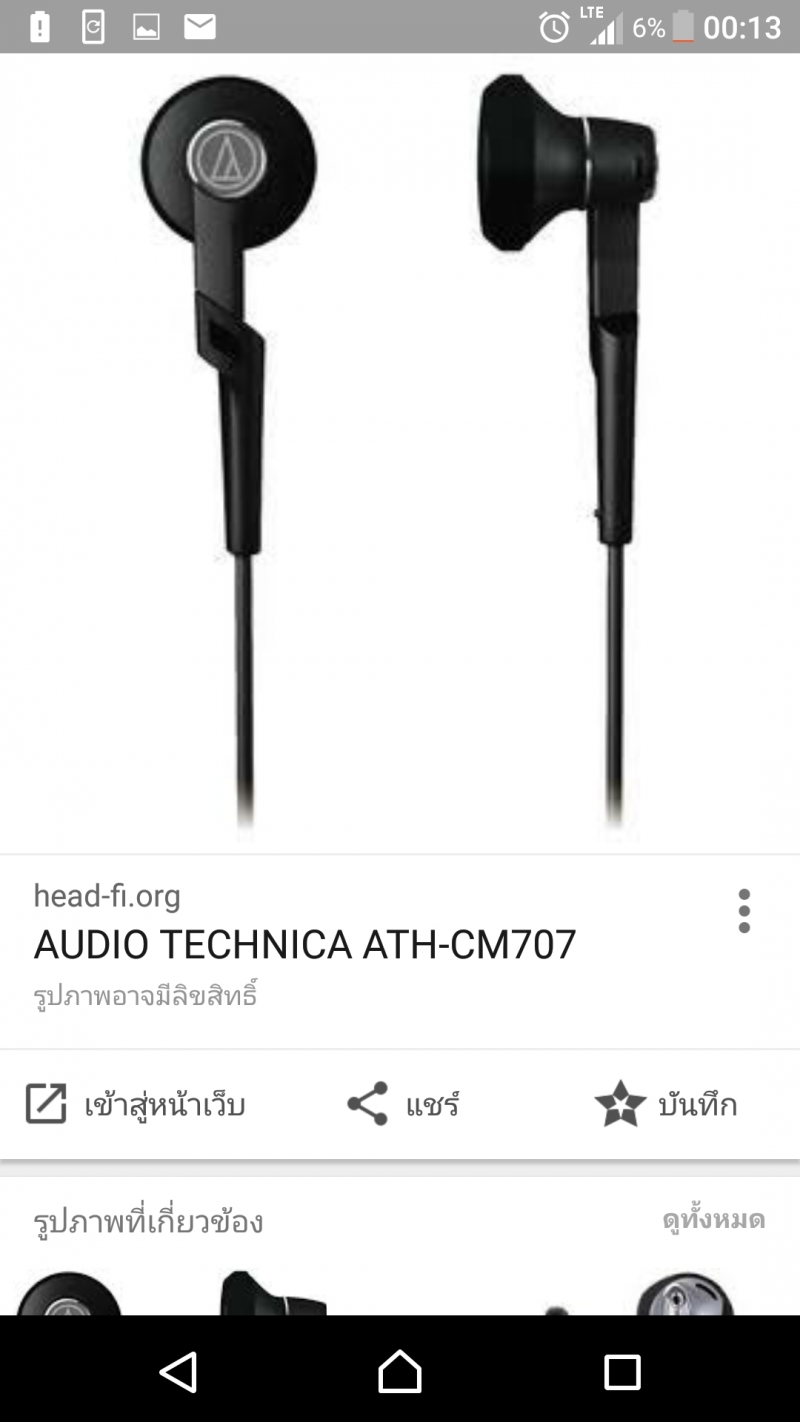This screenshot has height=1422, width=800.
Task: Tap the share icon beside แชร์
Action: pos(368,1104)
